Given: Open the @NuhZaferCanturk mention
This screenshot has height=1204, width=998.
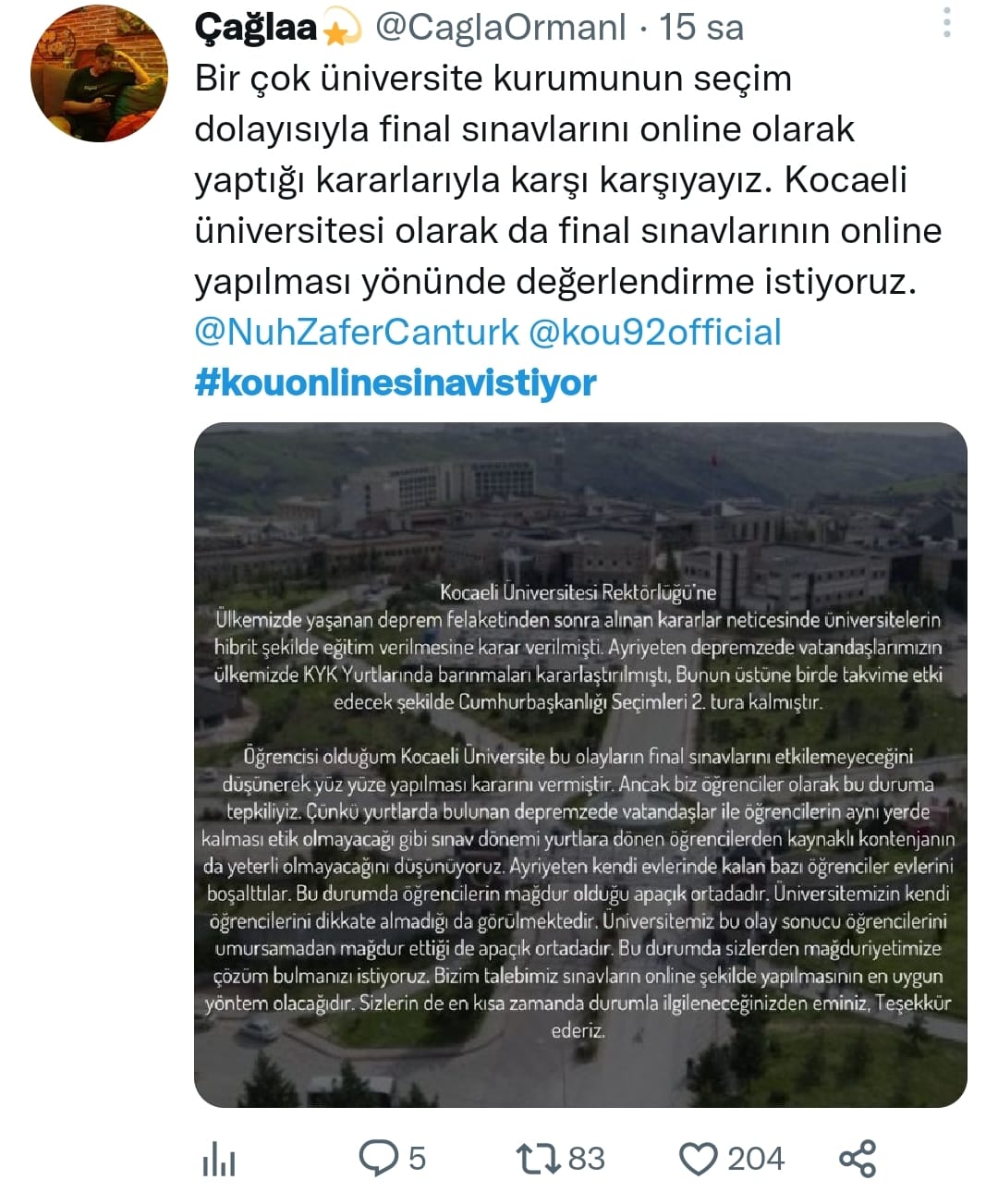Looking at the screenshot, I should (357, 332).
